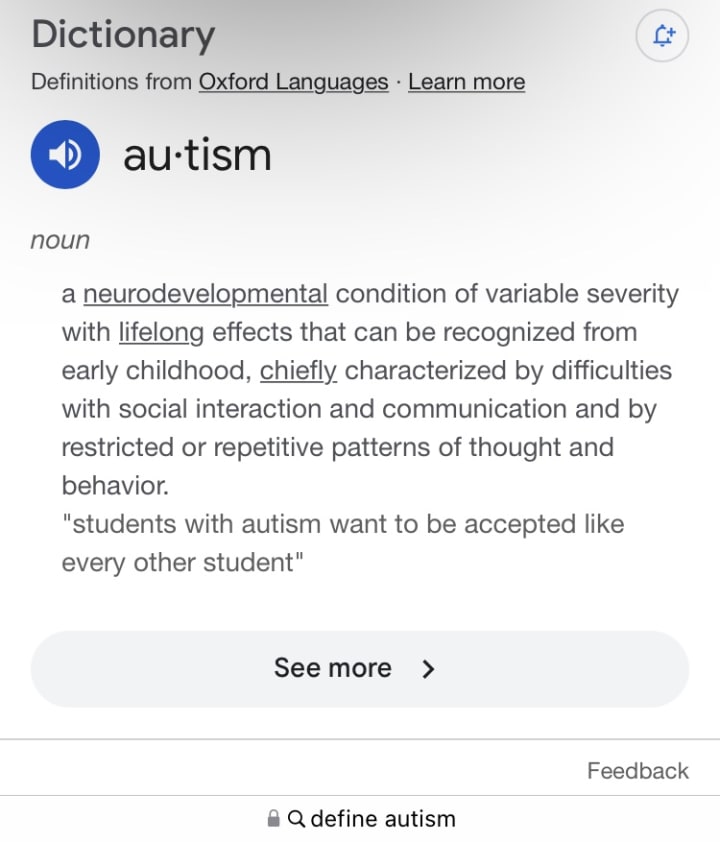
Task: Look up the word lifelong
Action: [x=161, y=332]
